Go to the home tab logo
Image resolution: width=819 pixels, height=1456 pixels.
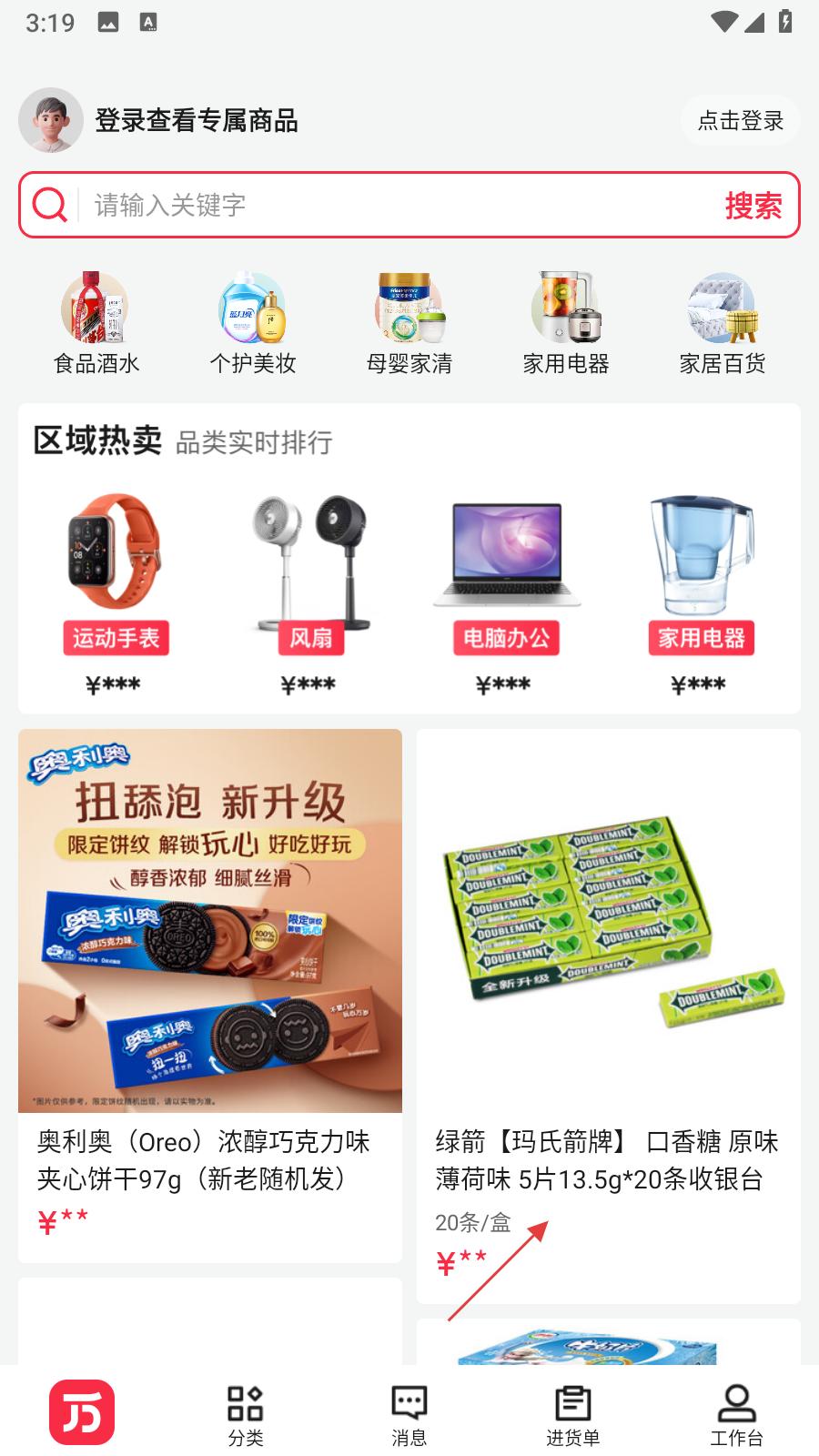[82, 1412]
